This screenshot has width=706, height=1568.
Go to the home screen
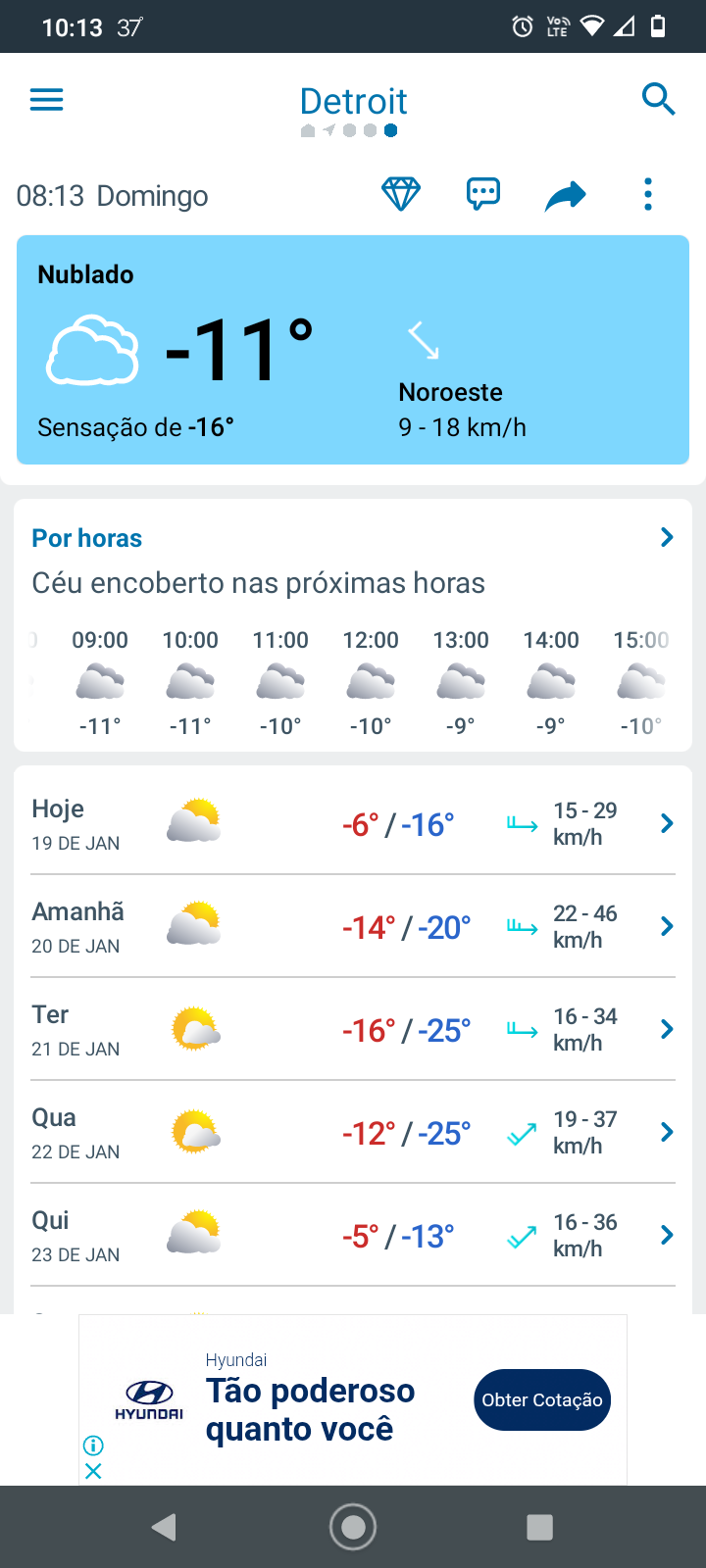click(x=353, y=1527)
